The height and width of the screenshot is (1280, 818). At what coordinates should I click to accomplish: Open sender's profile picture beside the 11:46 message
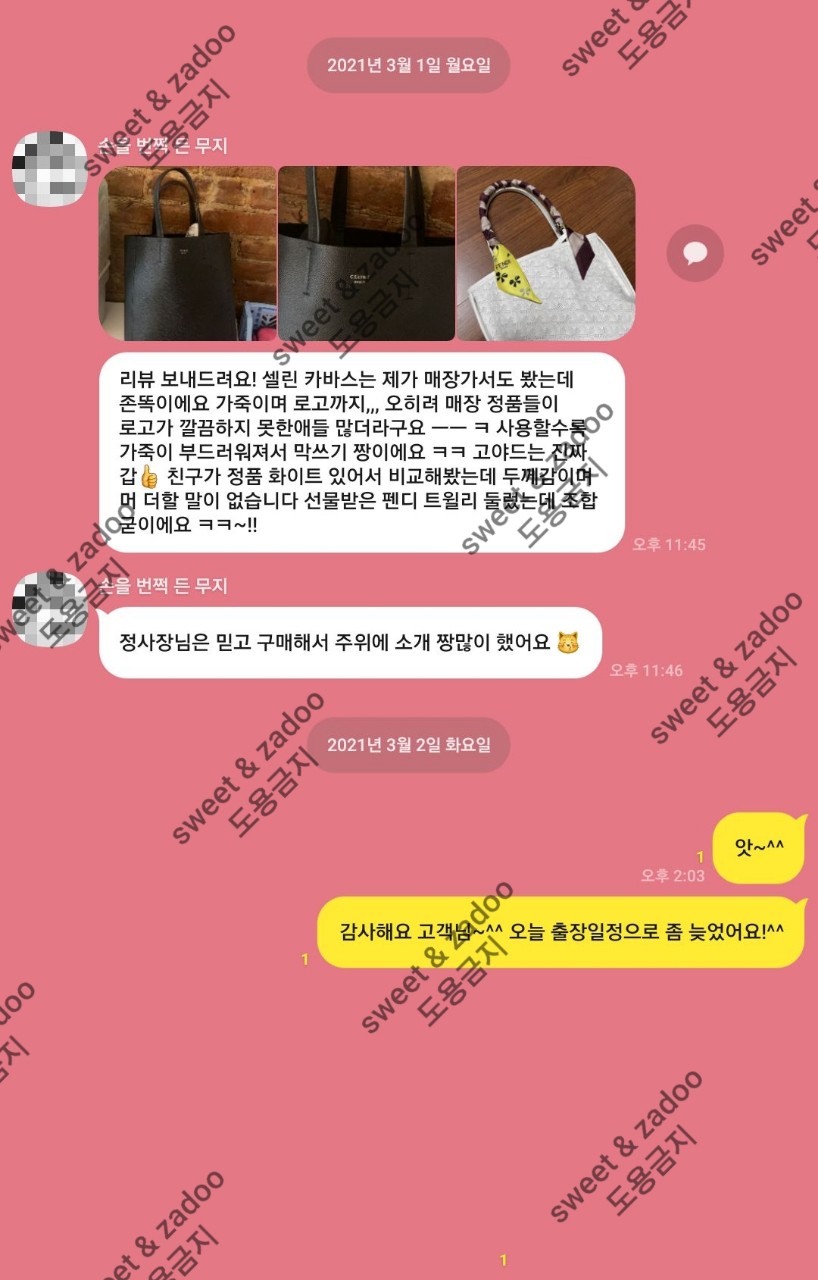(x=50, y=608)
